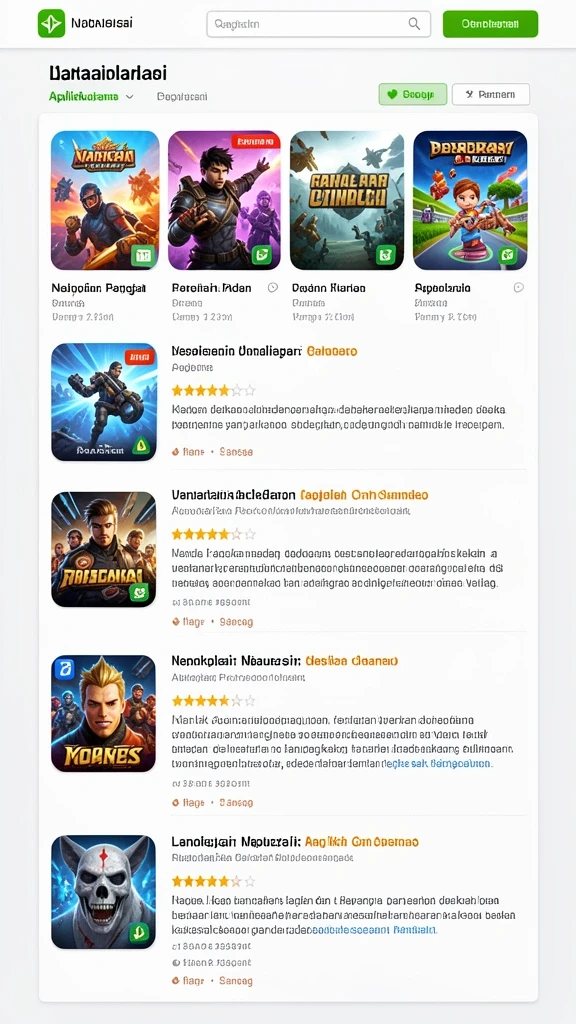Viewport: 576px width, 1024px height.
Task: Tap the blue link in the skull game's description
Action: click(x=375, y=929)
